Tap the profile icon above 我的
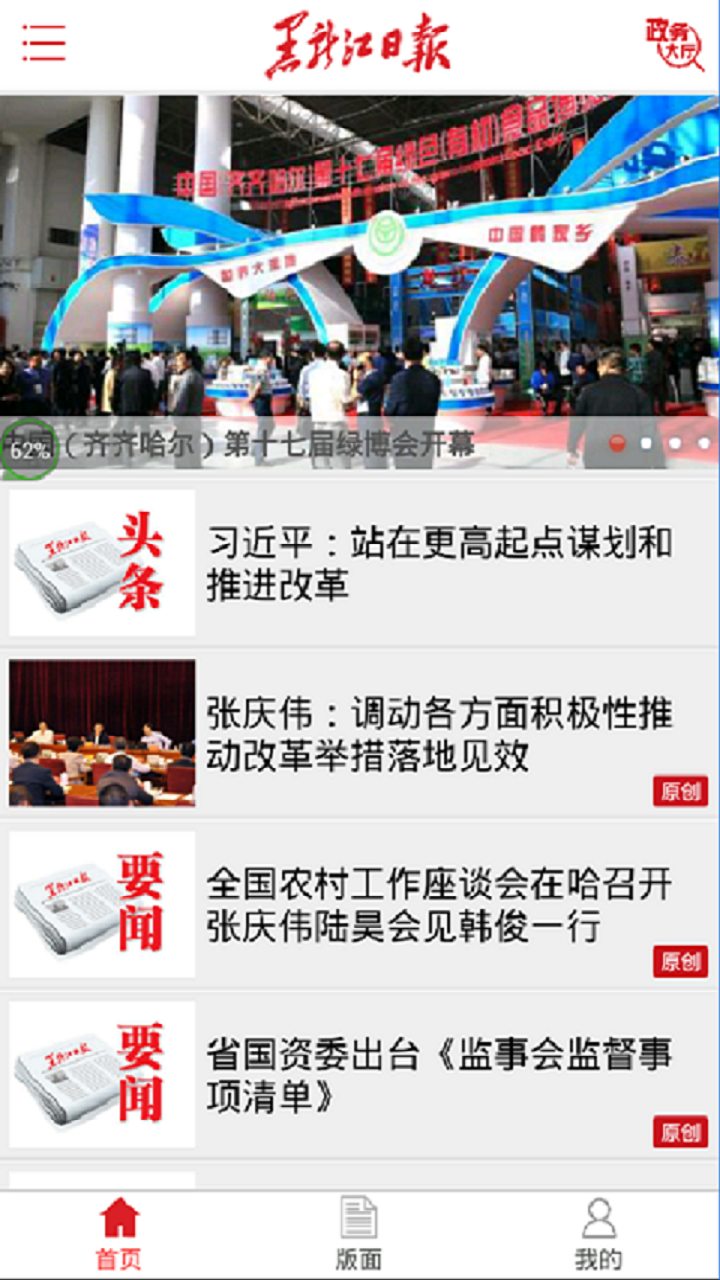This screenshot has width=720, height=1280. (599, 1215)
